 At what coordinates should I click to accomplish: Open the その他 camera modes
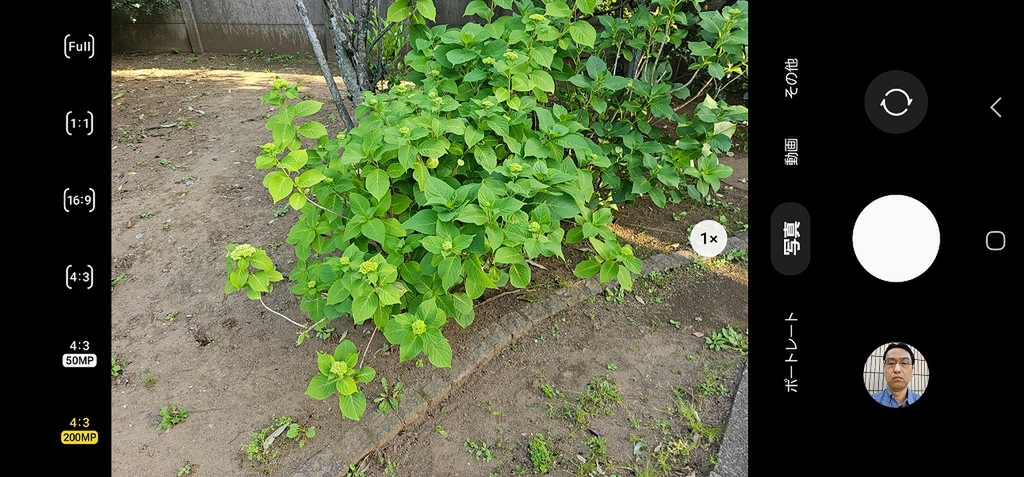click(791, 79)
